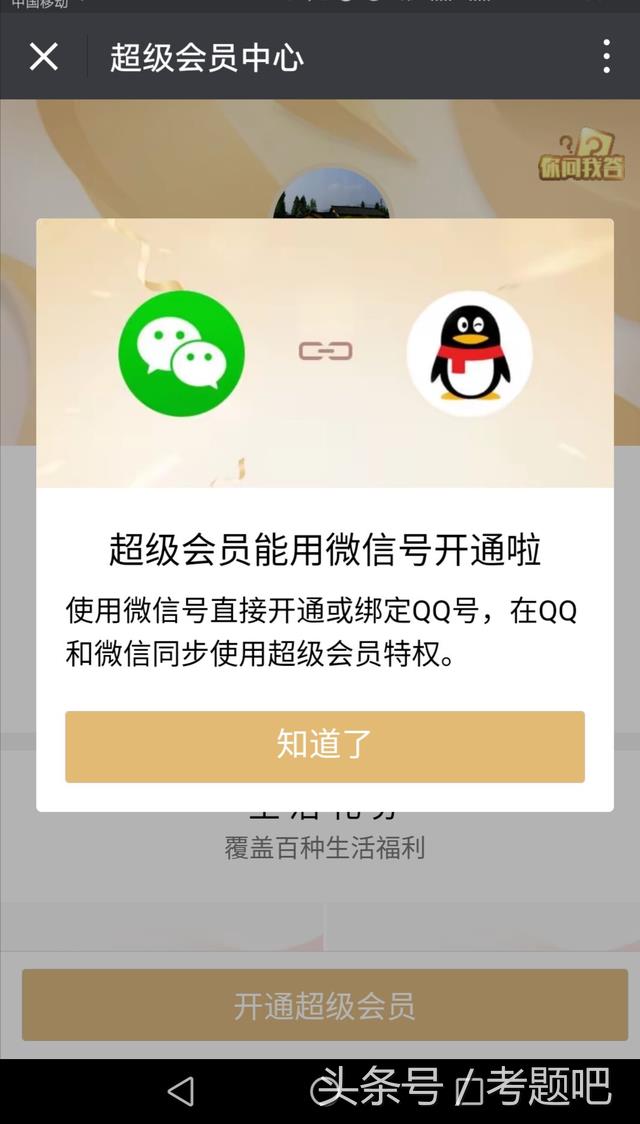Tap the 开通超级会员 button
Viewport: 640px width, 1124px height.
point(325,1005)
